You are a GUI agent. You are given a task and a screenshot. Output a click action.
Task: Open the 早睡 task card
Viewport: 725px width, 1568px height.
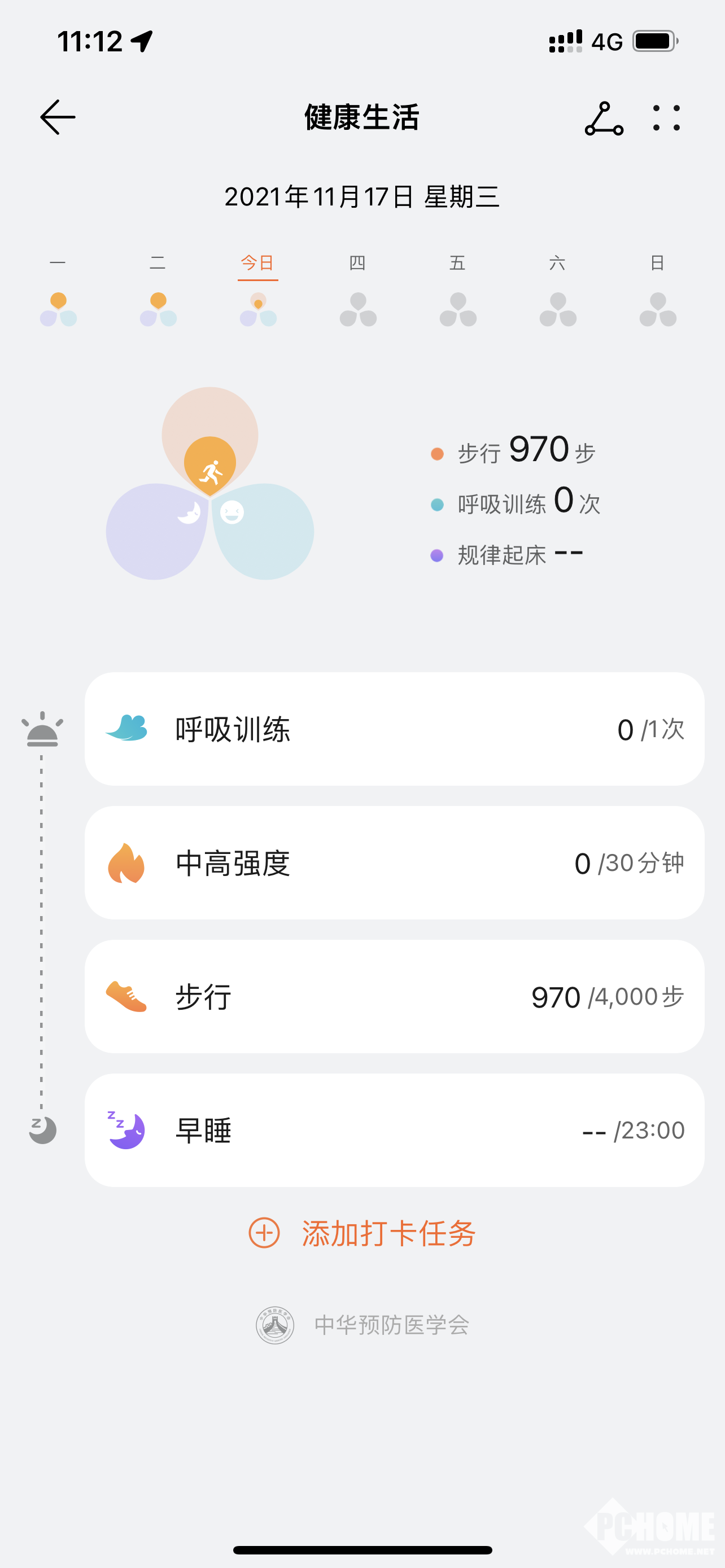tap(395, 1131)
